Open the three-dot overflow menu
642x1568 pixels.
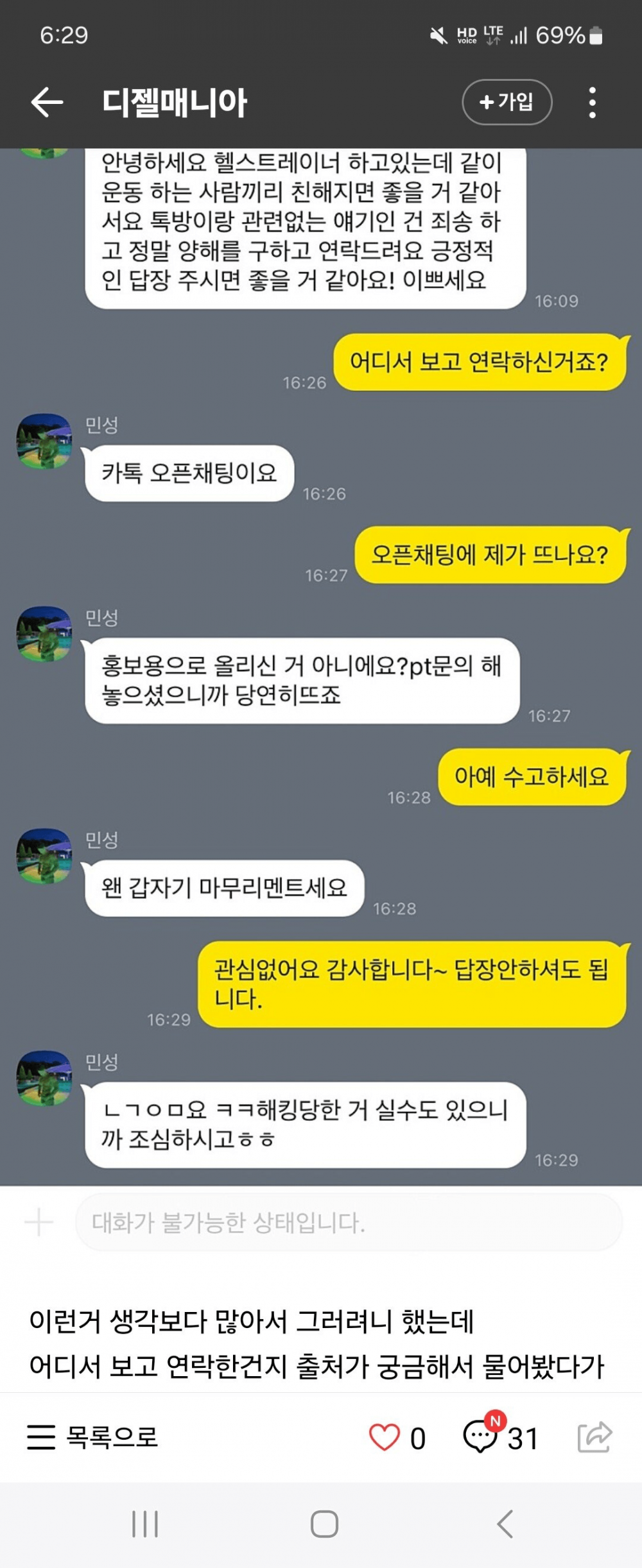(592, 103)
